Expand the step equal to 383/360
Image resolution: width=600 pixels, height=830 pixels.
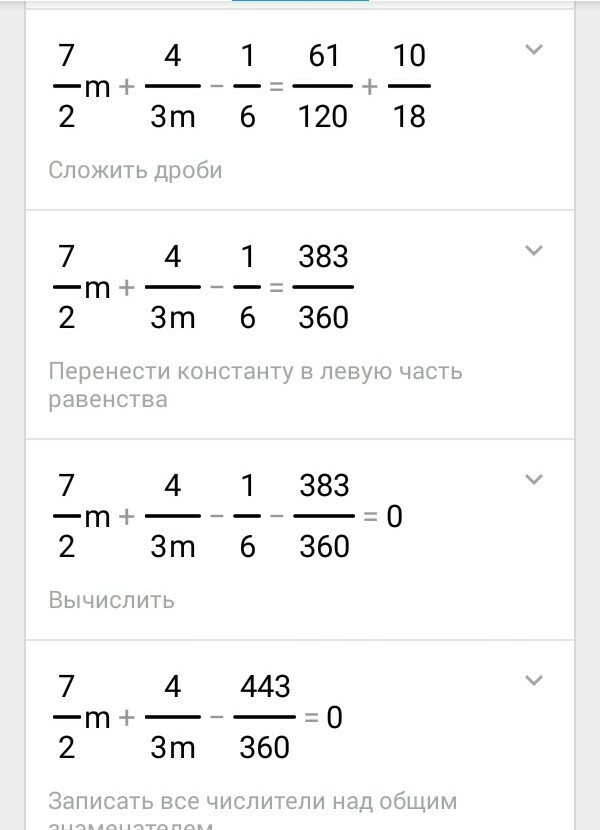coord(534,250)
